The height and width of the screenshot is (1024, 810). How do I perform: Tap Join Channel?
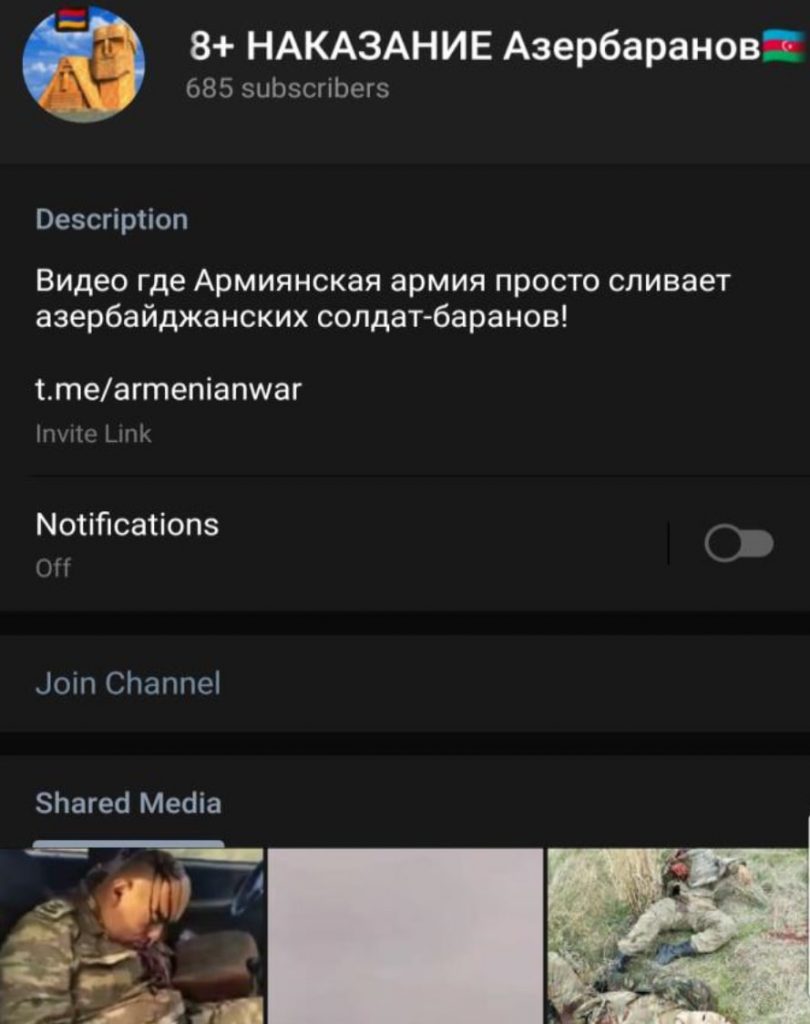pyautogui.click(x=128, y=684)
